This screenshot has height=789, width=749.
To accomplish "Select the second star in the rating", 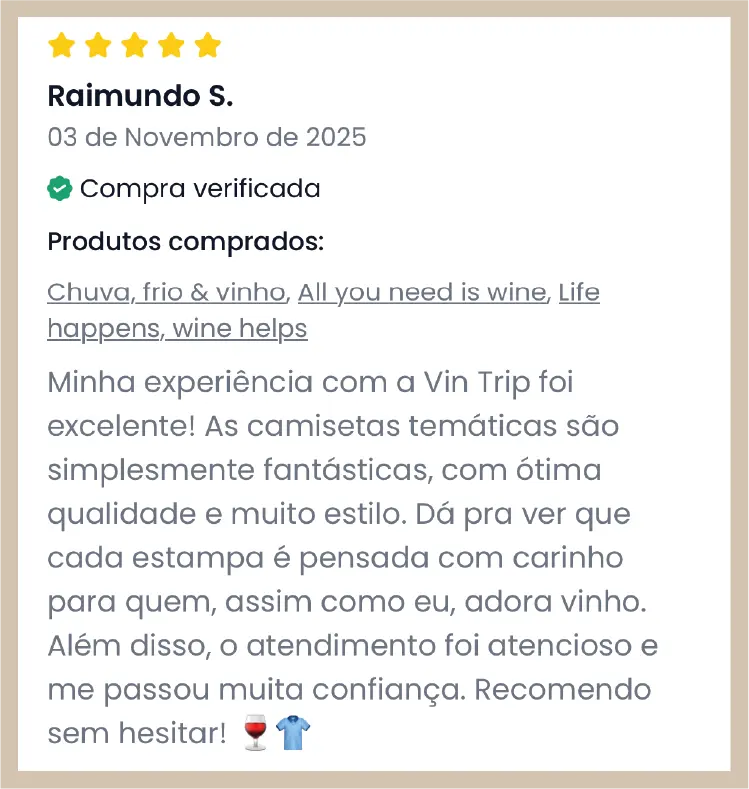I will coord(99,44).
